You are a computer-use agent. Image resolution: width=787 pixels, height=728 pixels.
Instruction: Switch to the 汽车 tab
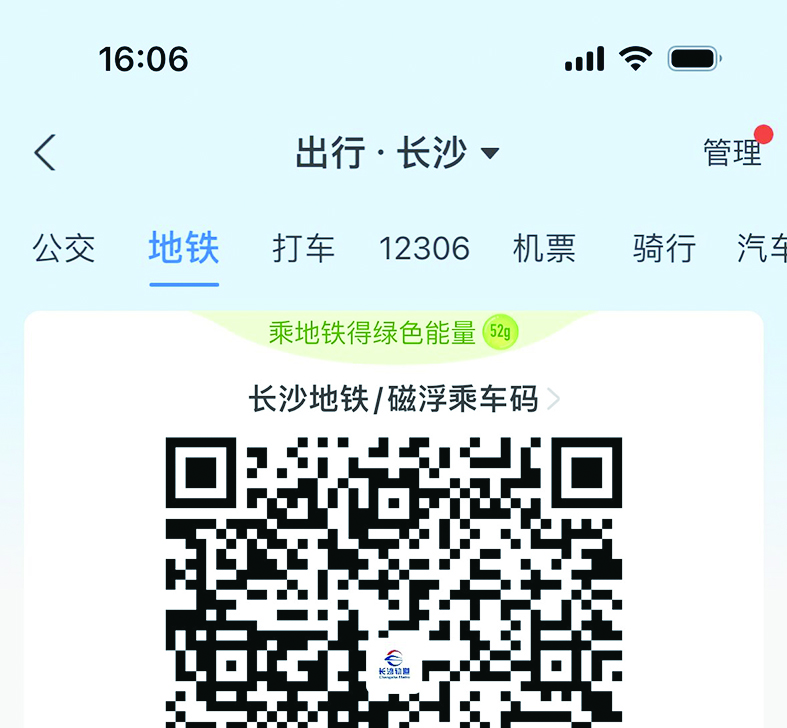[764, 248]
